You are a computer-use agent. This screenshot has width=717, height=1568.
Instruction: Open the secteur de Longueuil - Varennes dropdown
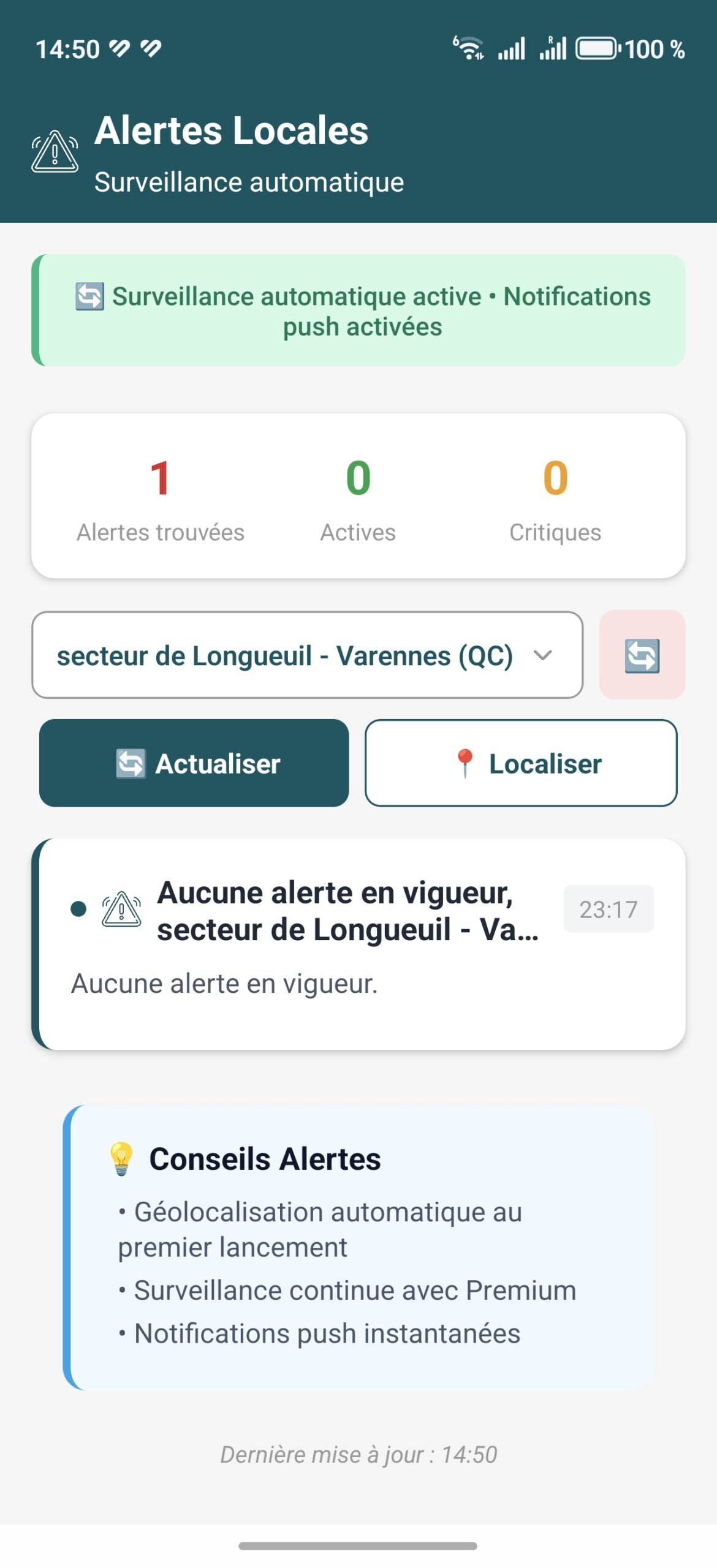click(x=307, y=655)
